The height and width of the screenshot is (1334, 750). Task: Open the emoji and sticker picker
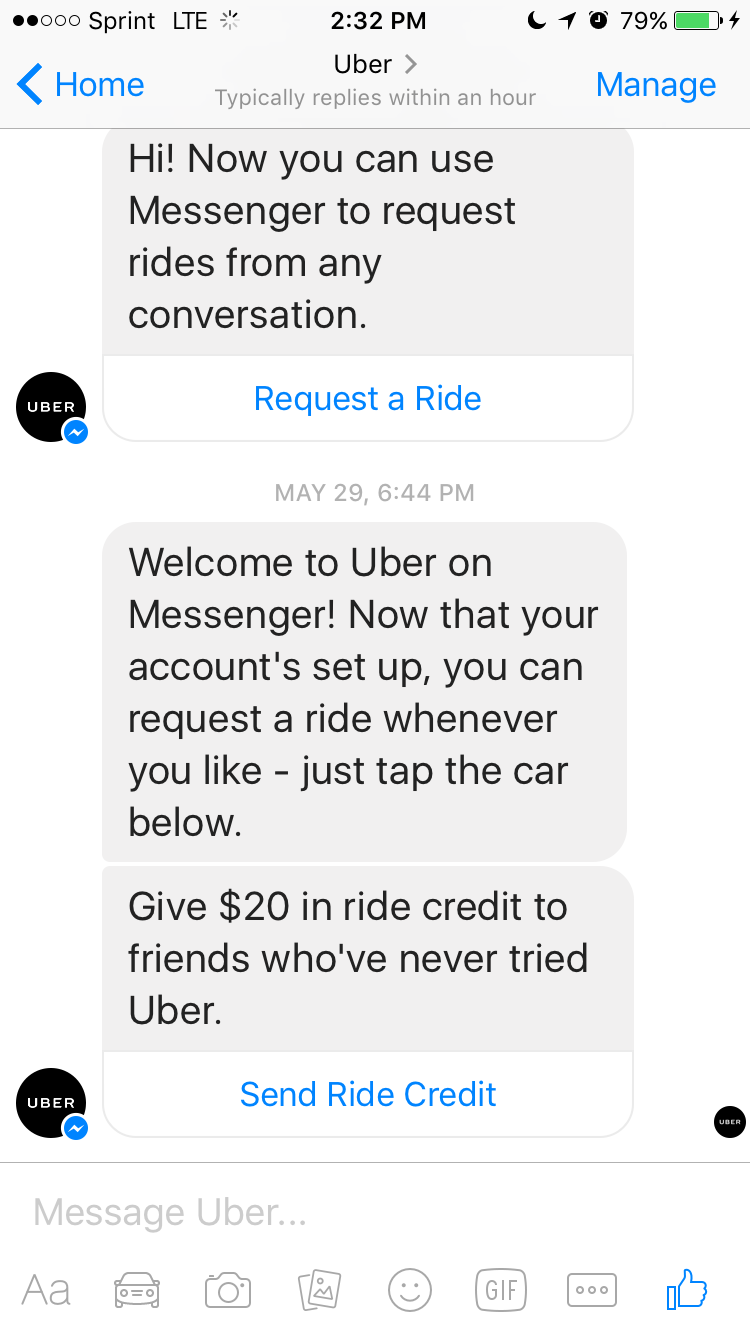(410, 1290)
